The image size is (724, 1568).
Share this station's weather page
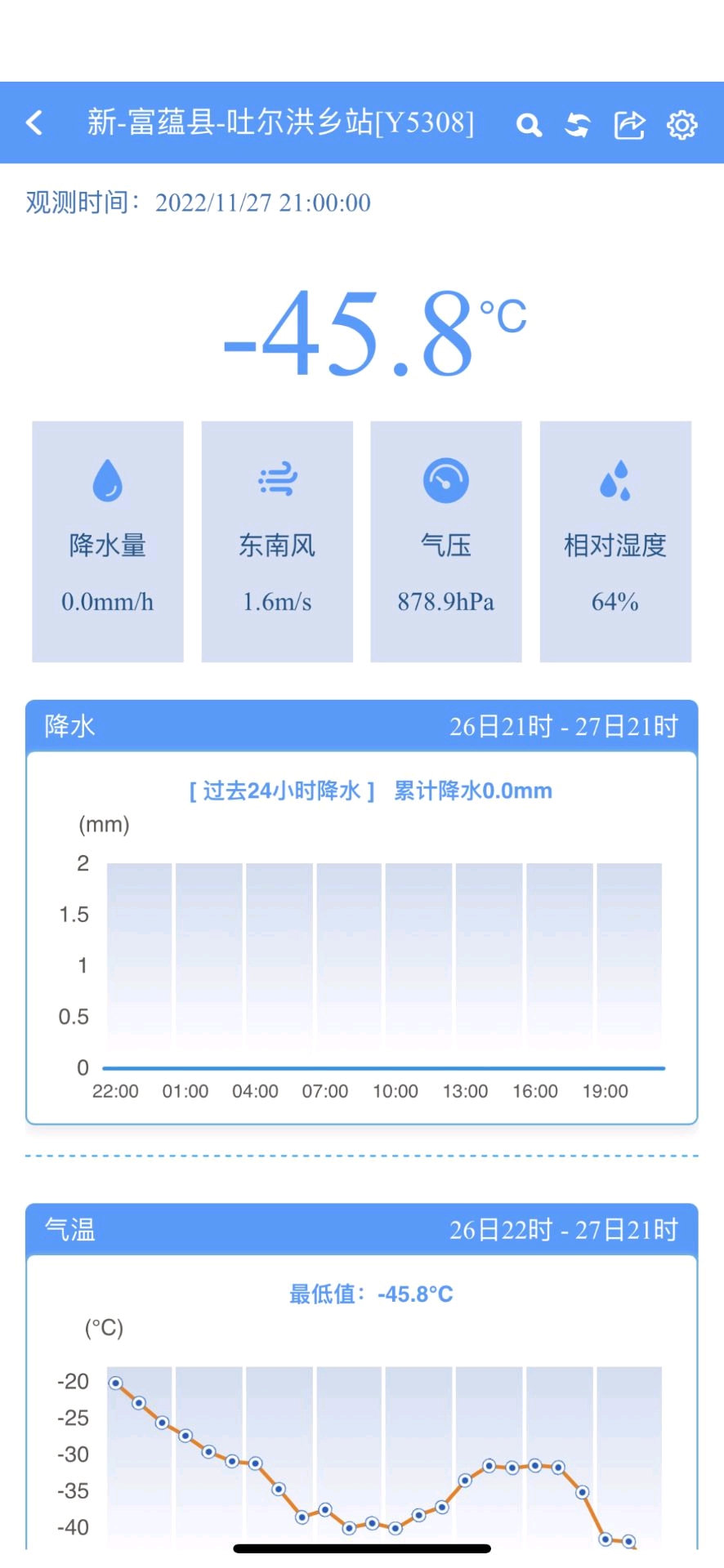629,125
